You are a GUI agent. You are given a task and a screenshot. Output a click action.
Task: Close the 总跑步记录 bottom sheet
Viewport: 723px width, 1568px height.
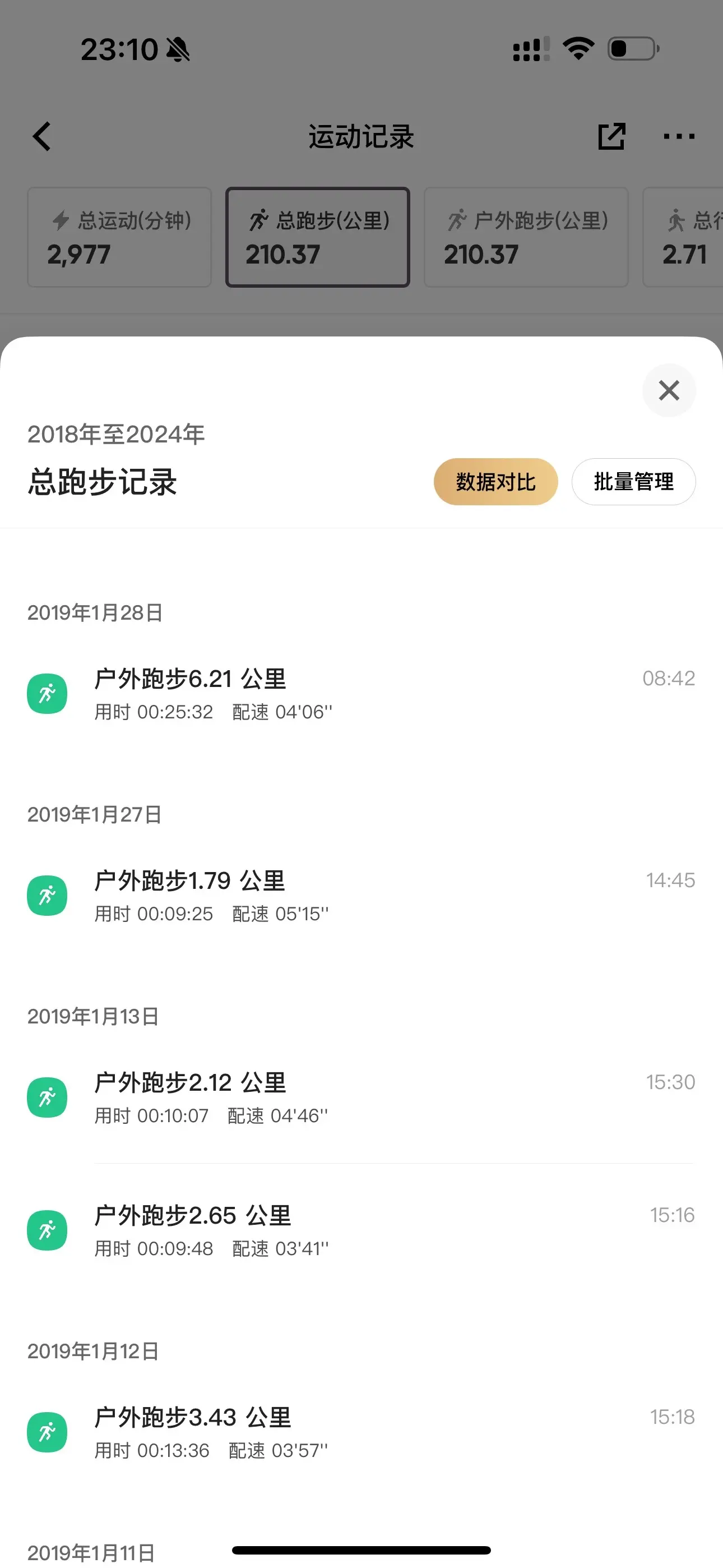(x=669, y=390)
